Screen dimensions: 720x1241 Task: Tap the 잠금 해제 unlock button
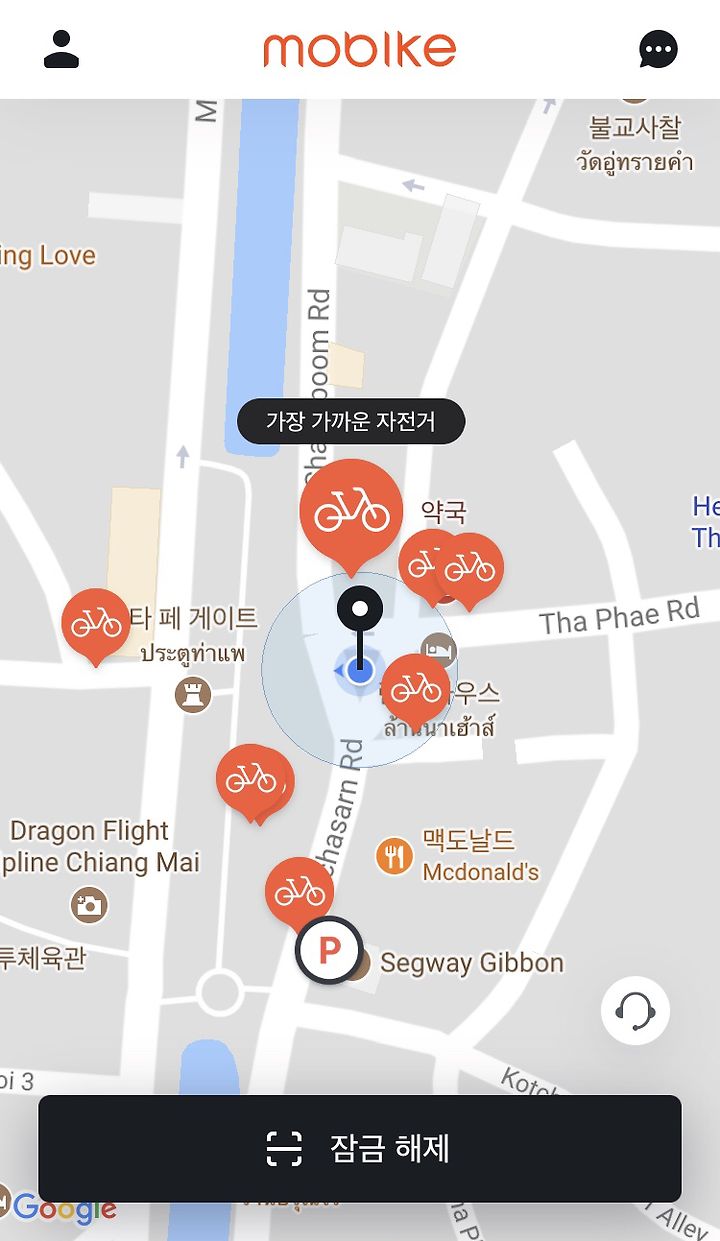[360, 1148]
